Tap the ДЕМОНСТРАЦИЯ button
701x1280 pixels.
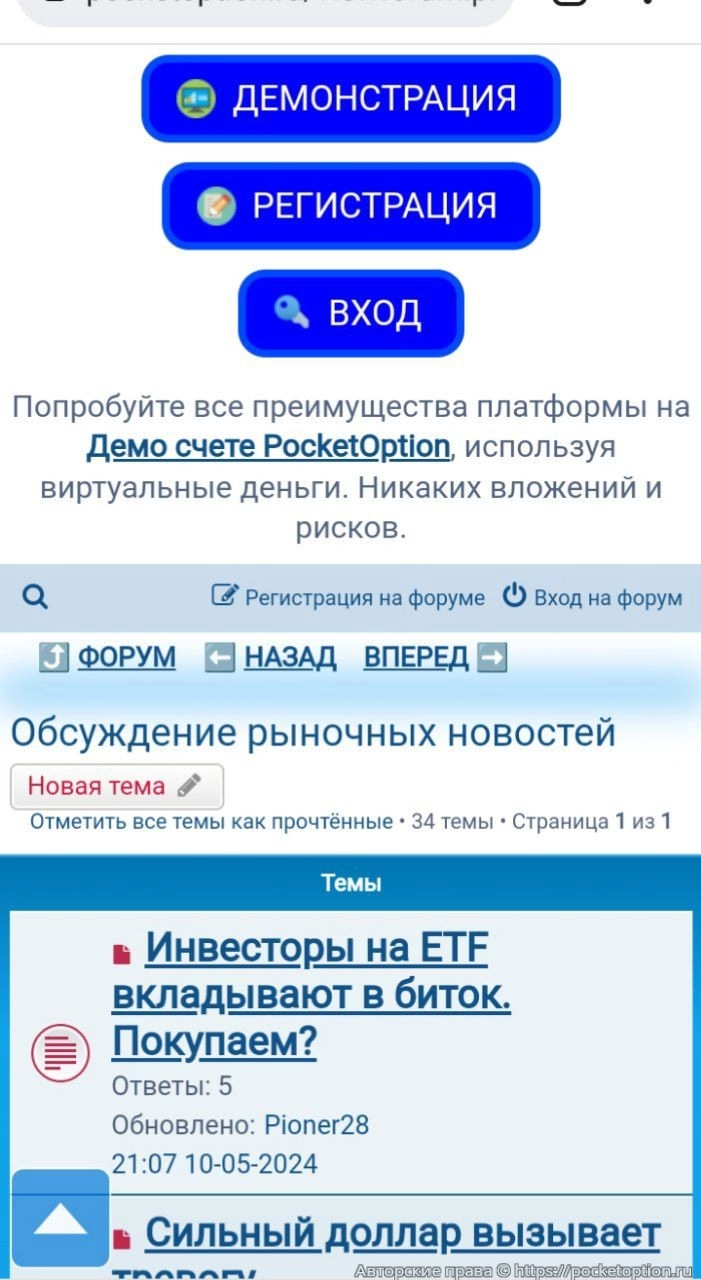(x=350, y=98)
